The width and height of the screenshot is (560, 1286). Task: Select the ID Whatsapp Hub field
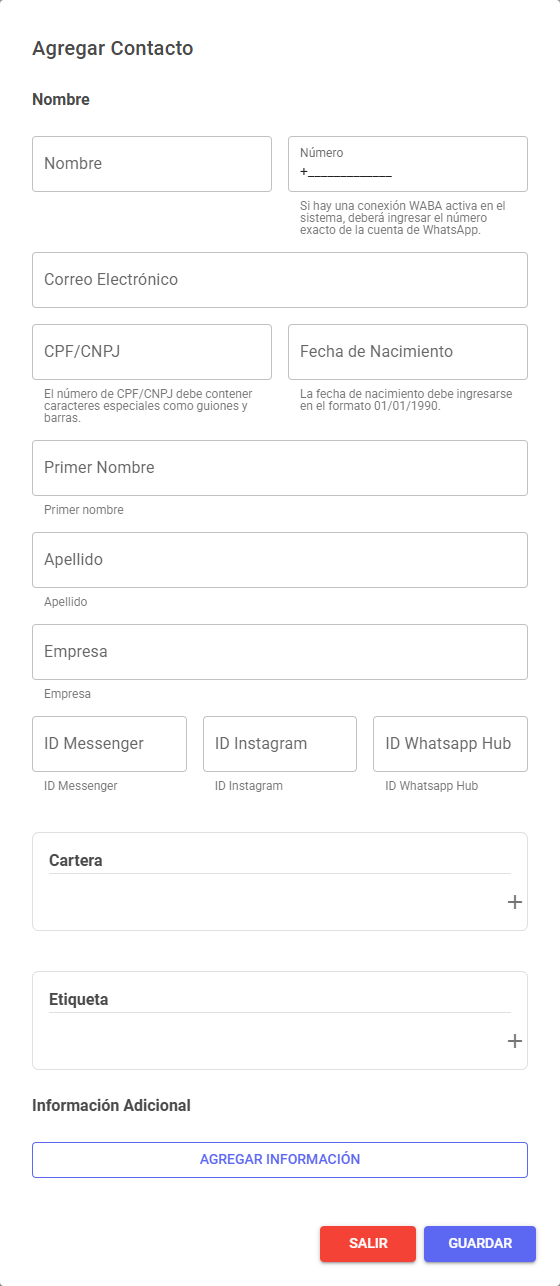450,744
